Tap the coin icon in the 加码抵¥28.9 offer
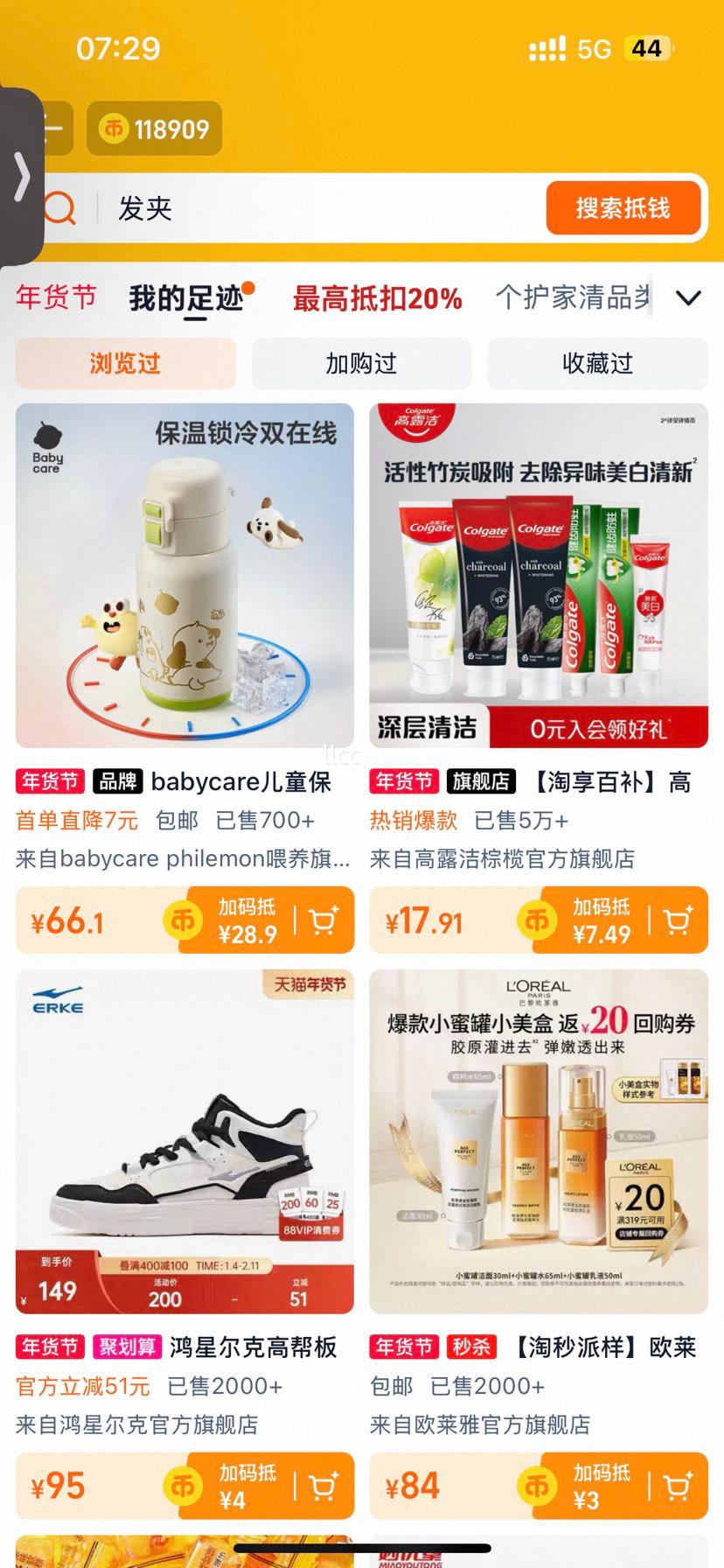724x1568 pixels. click(x=184, y=920)
